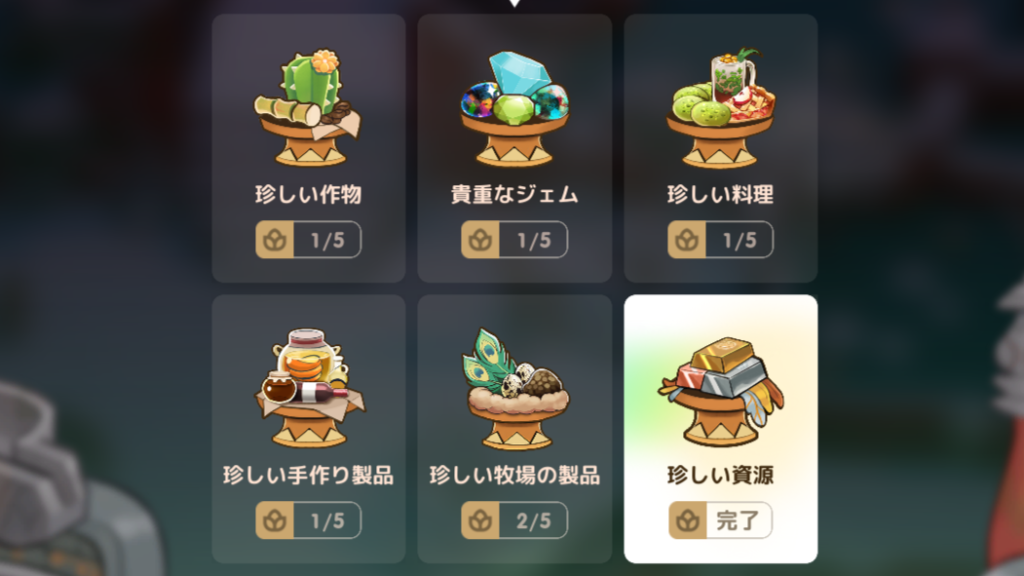Screen dimensions: 1024x576
Task: View the 珍しい手作り製品 card
Action: pyautogui.click(x=308, y=430)
